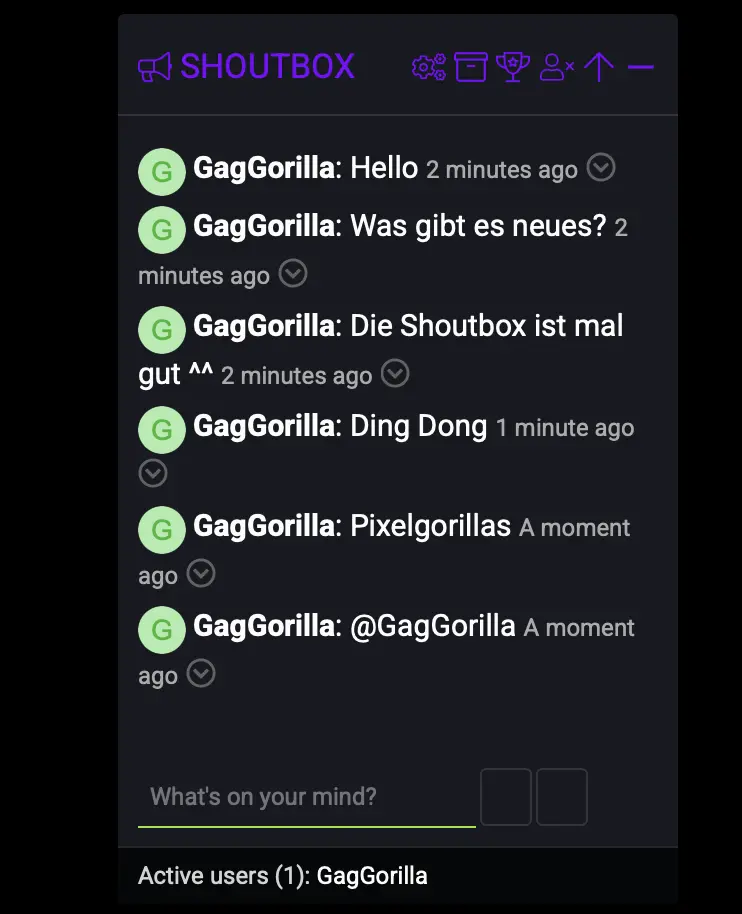Expand options for the "Ding Dong" message
Viewport: 742px width, 914px height.
[152, 473]
